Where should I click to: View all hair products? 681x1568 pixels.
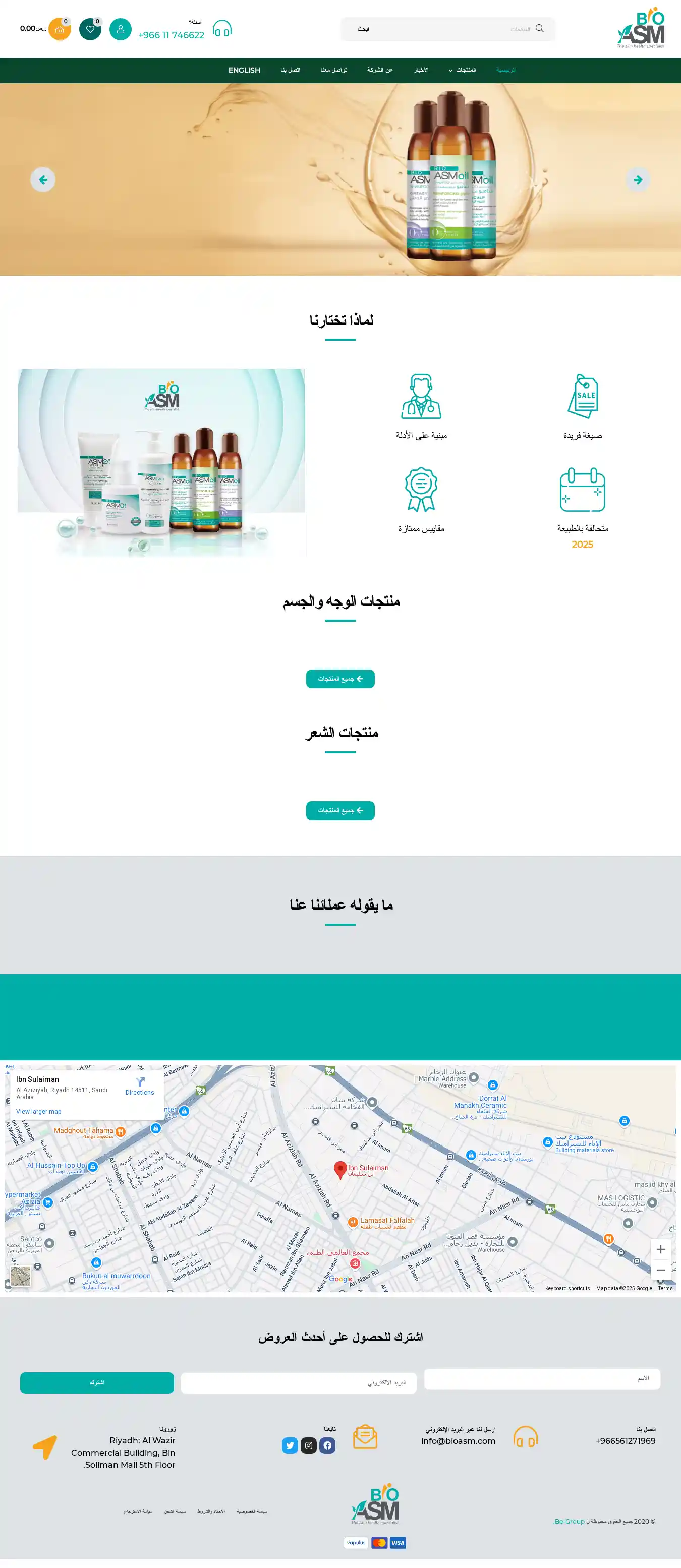pyautogui.click(x=340, y=810)
